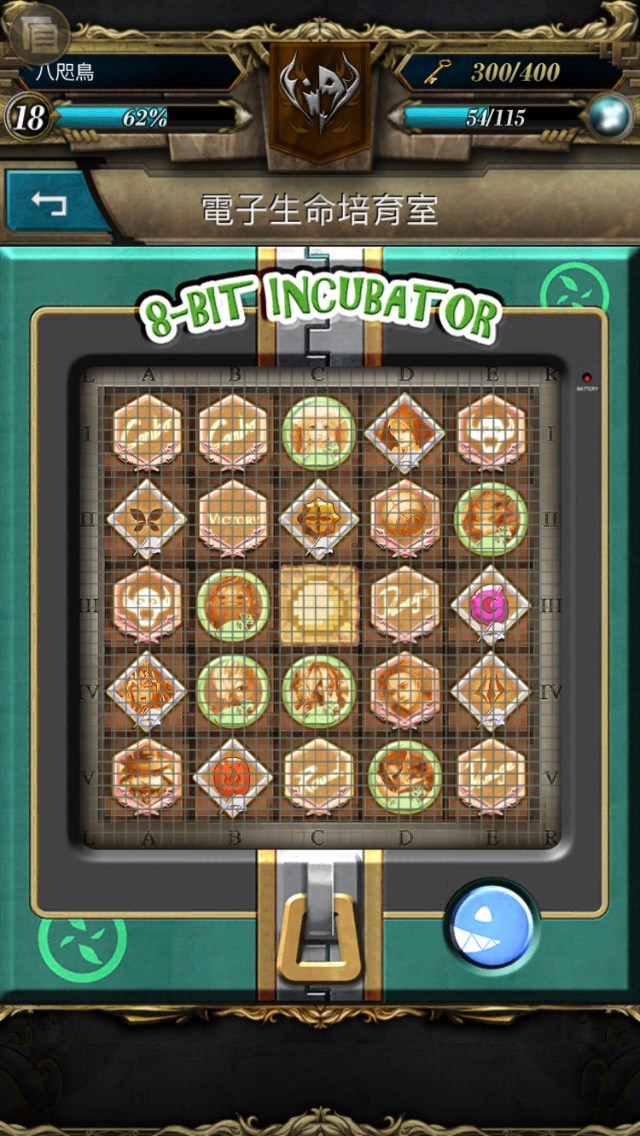Open the square center tile
This screenshot has height=1136, width=640.
[x=319, y=604]
